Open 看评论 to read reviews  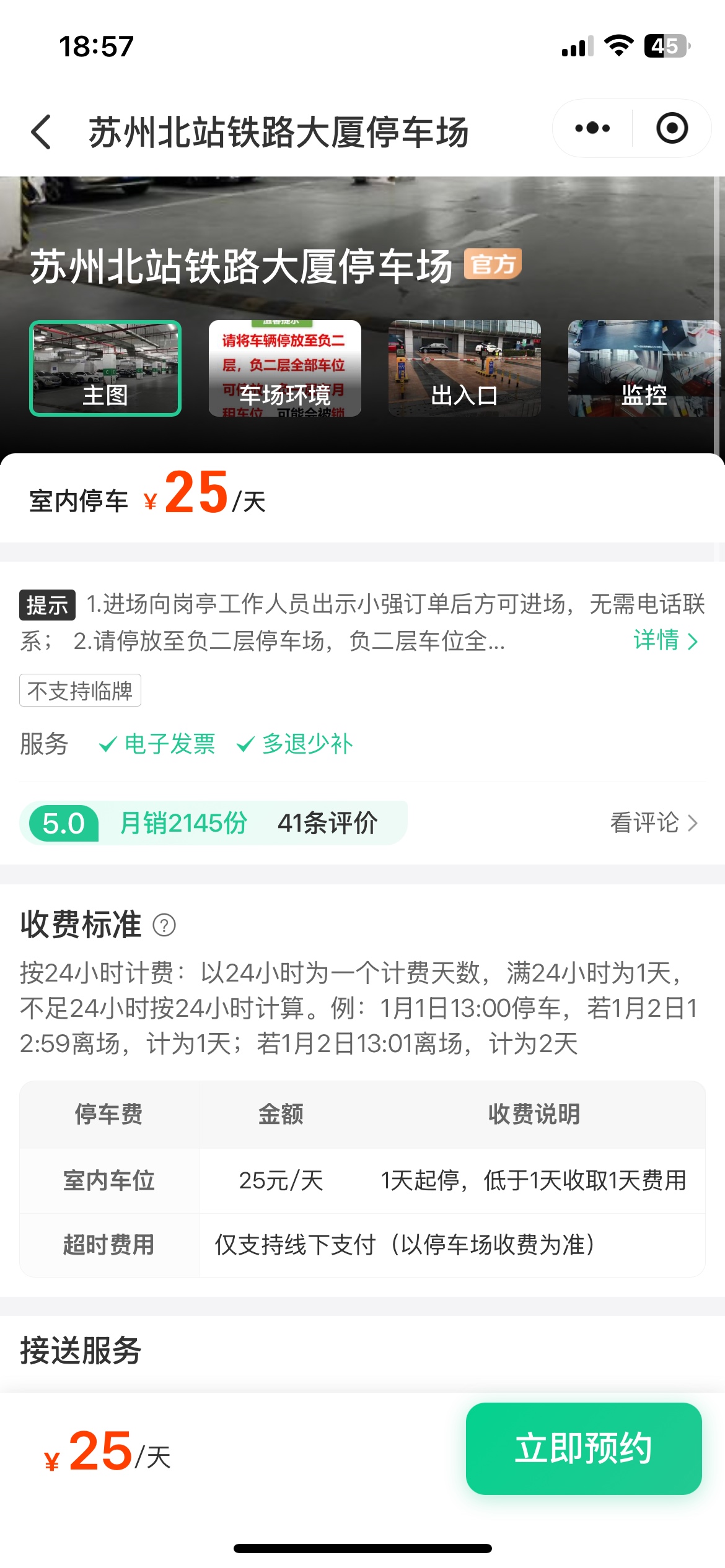[x=654, y=823]
